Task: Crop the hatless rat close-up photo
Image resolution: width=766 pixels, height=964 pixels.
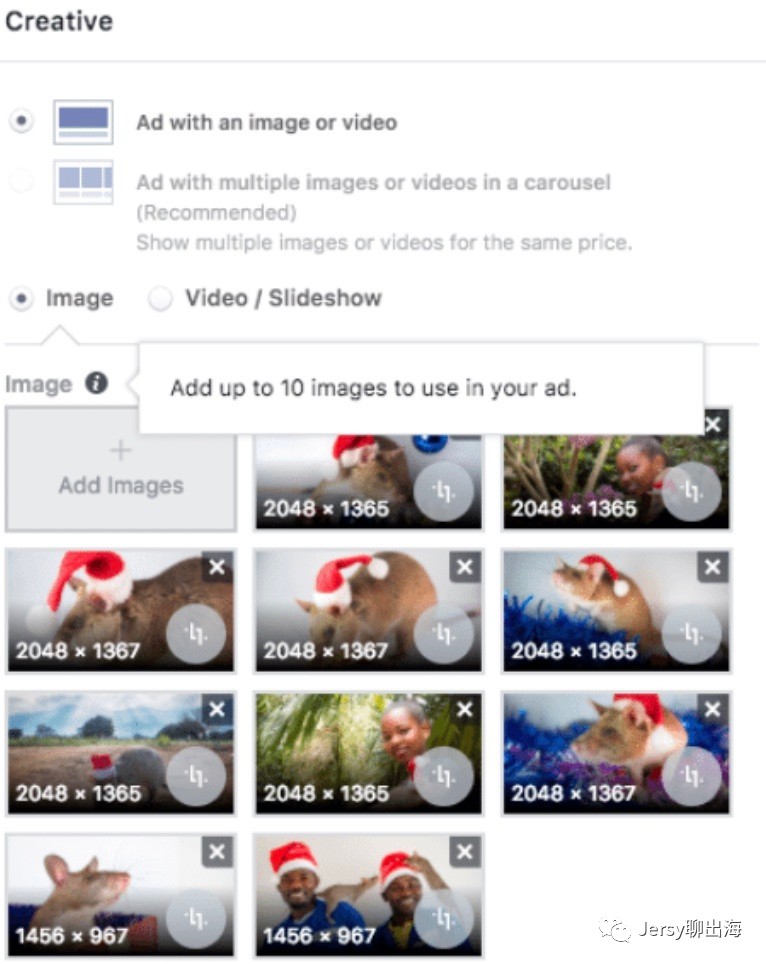Action: [x=195, y=919]
